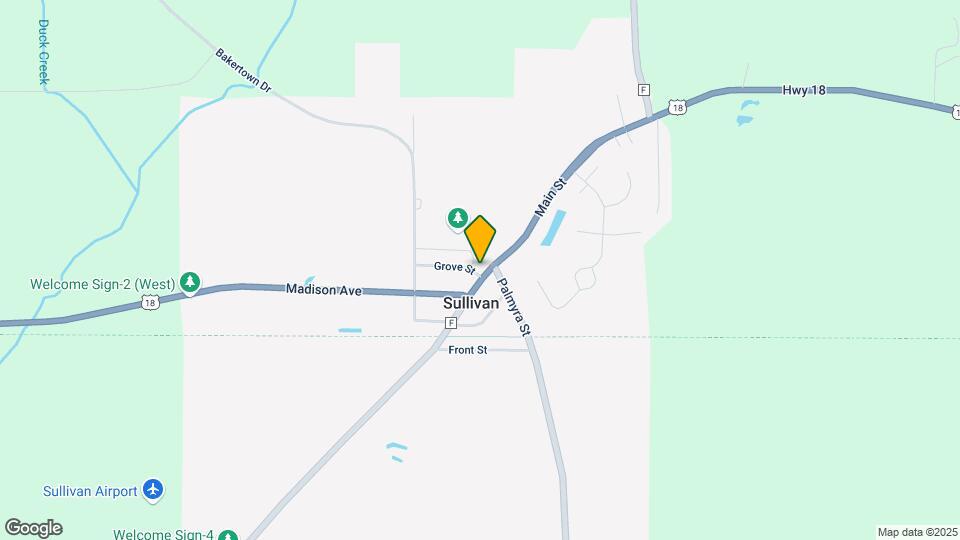Screen dimensions: 960x540
Task: Open the Welcome Sign-2 (West) place pin
Action: click(190, 283)
